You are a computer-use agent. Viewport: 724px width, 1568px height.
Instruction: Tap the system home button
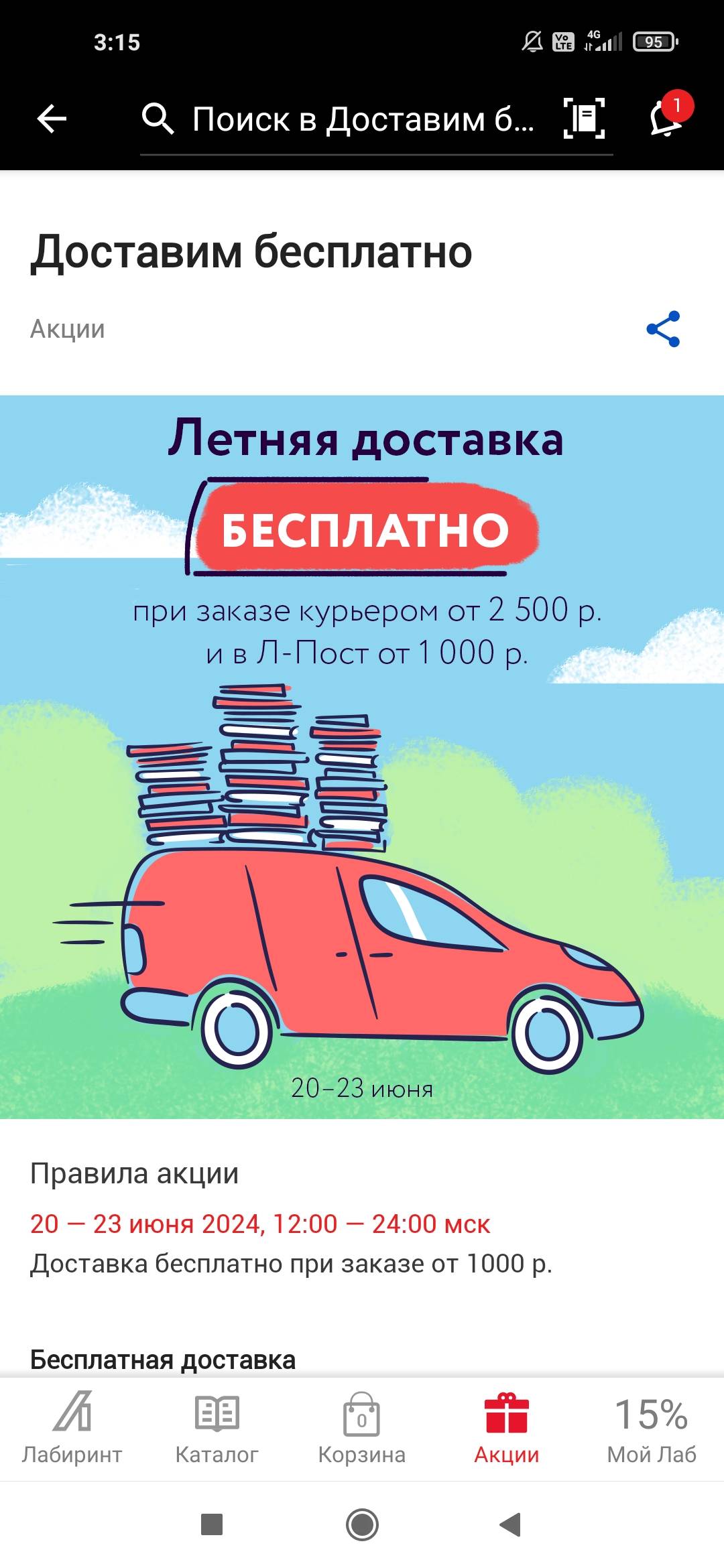click(362, 1525)
